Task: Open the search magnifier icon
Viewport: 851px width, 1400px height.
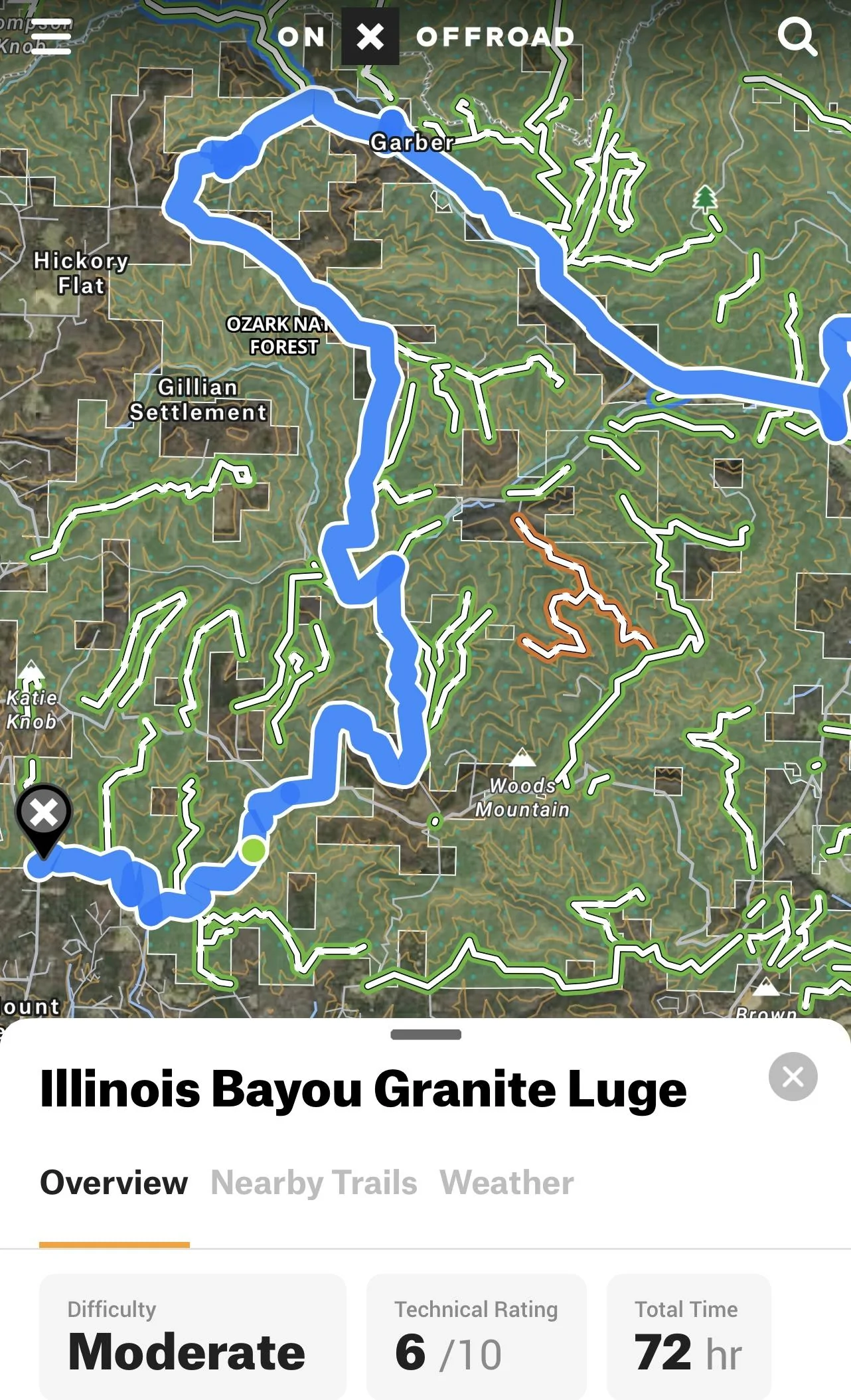Action: pyautogui.click(x=797, y=37)
